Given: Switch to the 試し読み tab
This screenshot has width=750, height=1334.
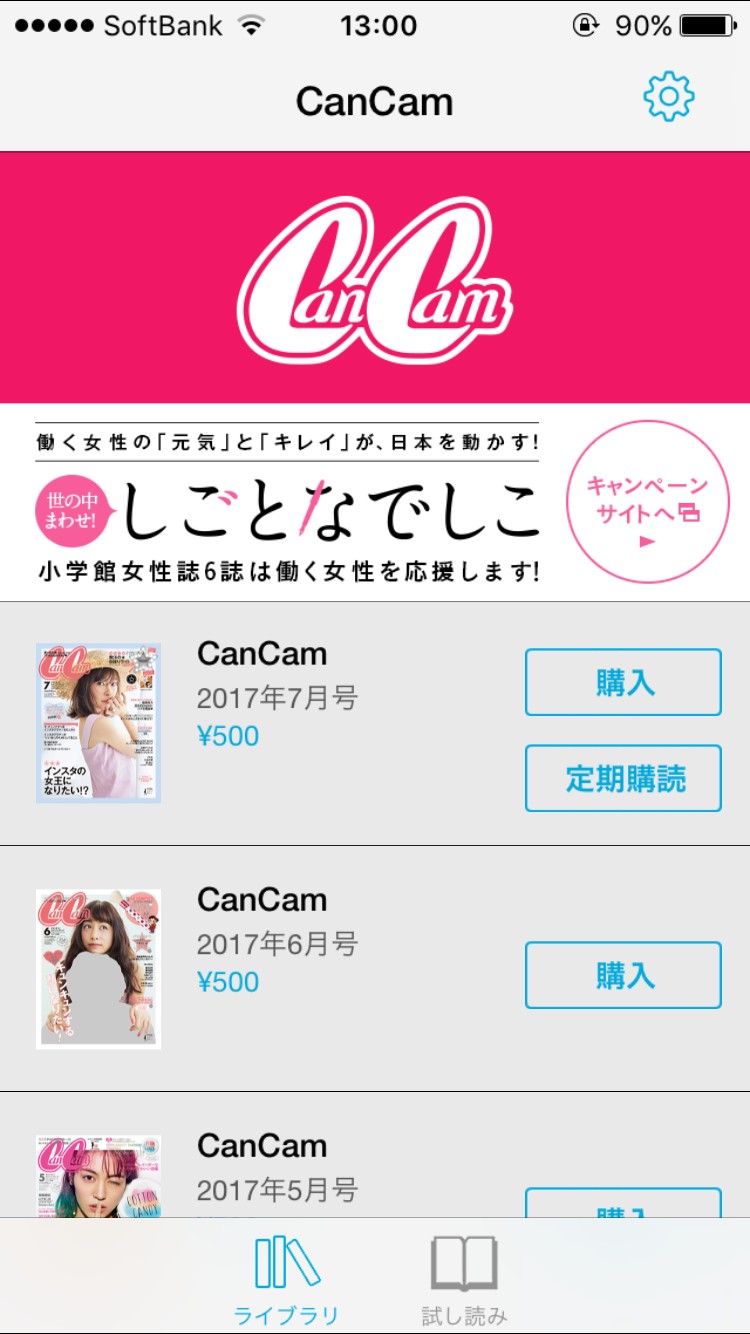Looking at the screenshot, I should coord(464,1280).
